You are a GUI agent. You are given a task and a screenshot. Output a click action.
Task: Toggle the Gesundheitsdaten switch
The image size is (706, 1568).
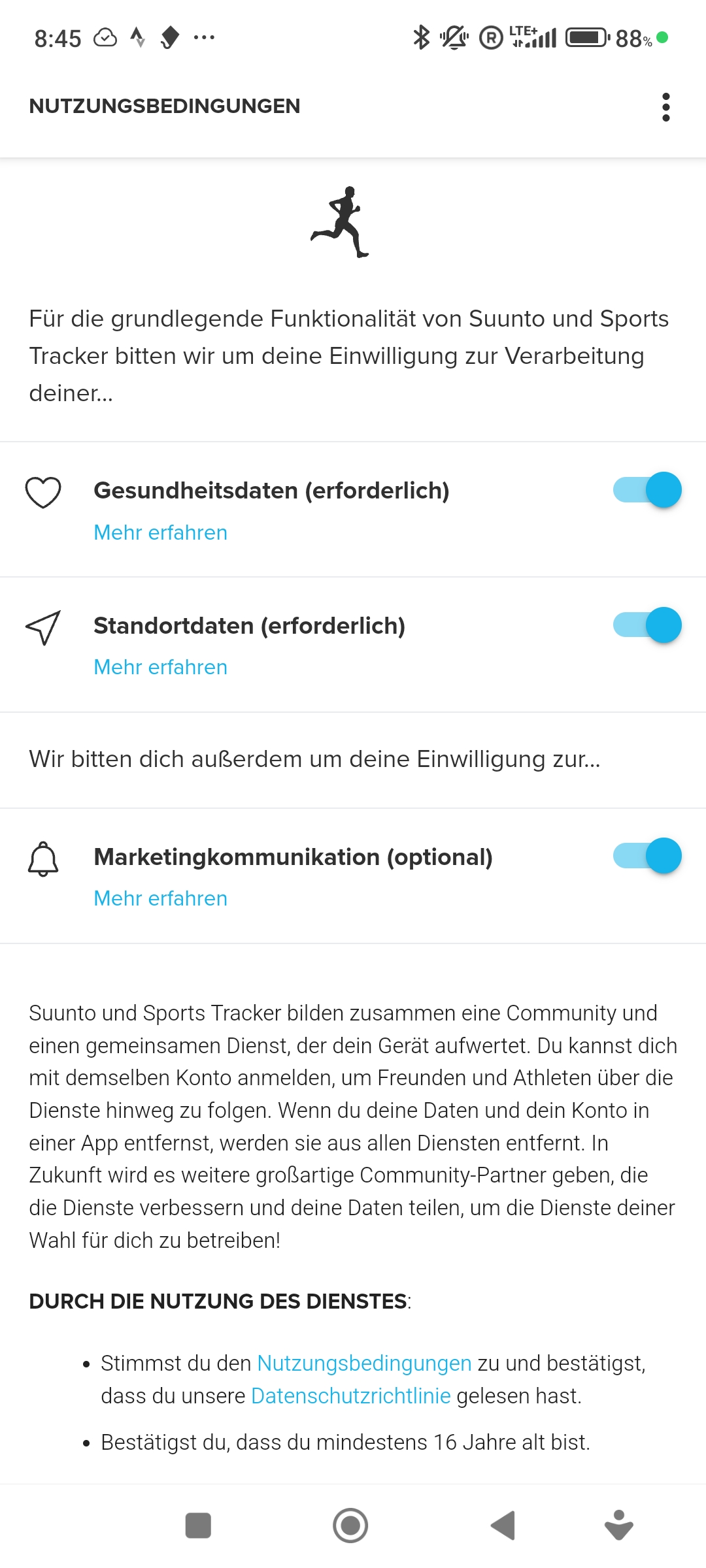click(647, 490)
